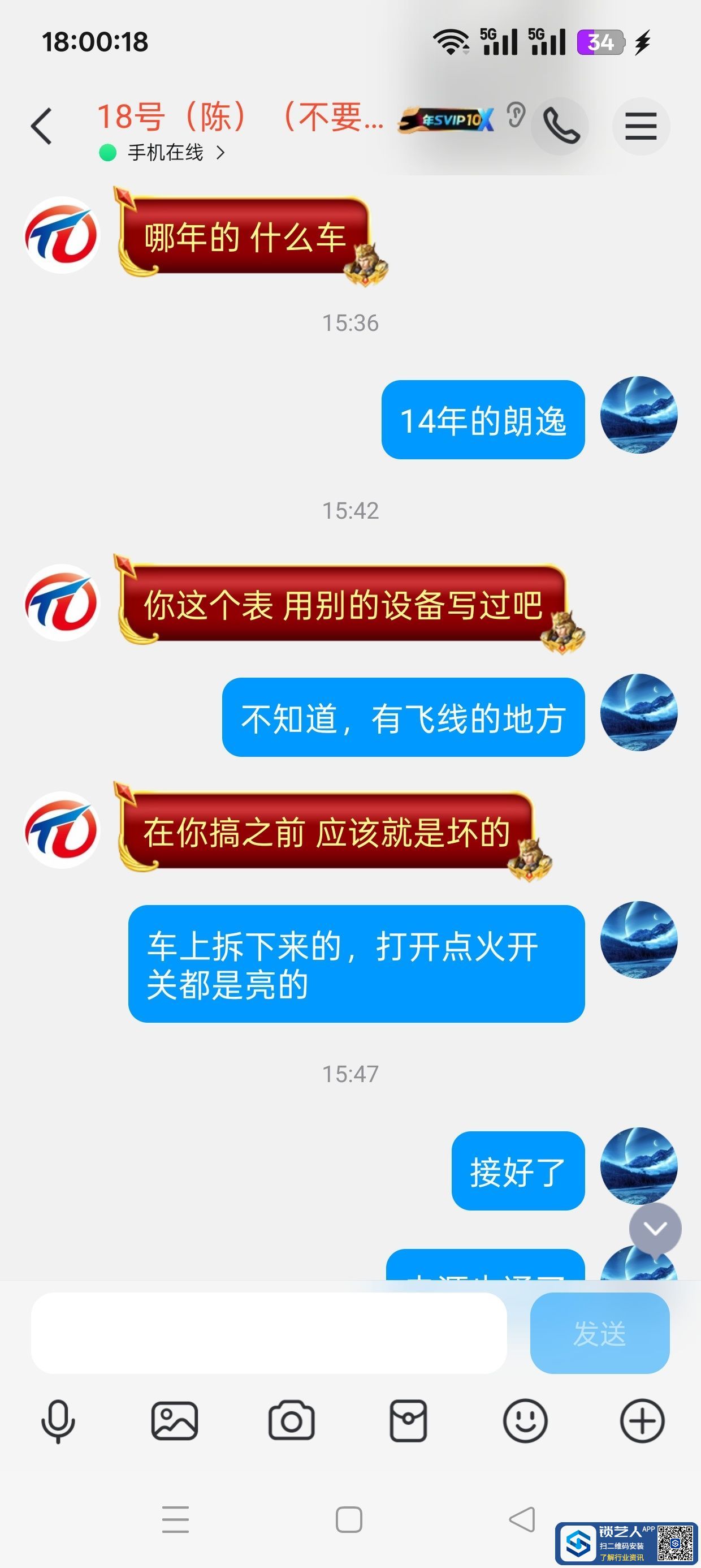This screenshot has height=1568, width=701.
Task: Open the 手机在线 status details
Action: (x=166, y=152)
